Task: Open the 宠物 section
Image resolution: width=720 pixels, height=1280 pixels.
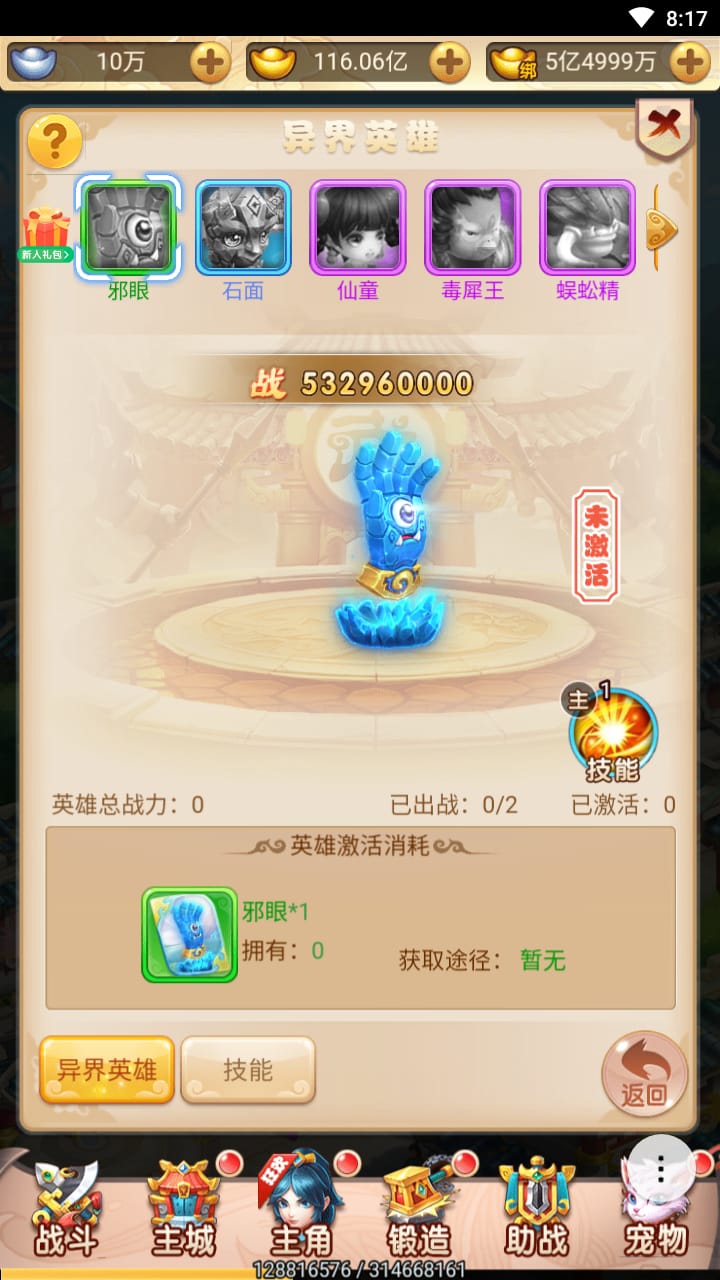Action: [x=656, y=1210]
